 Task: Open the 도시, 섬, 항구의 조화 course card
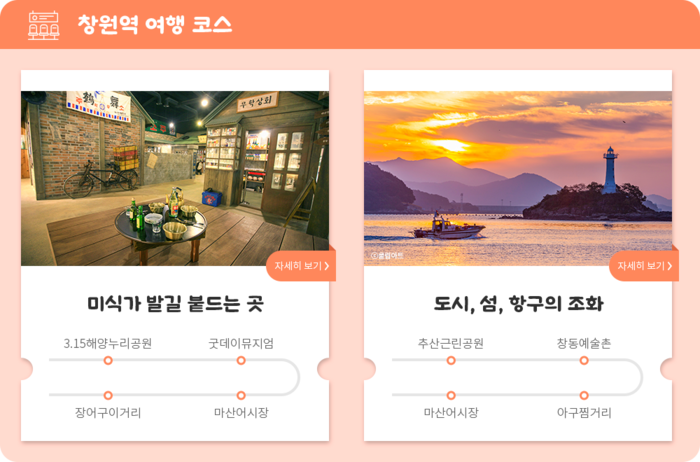tap(518, 304)
